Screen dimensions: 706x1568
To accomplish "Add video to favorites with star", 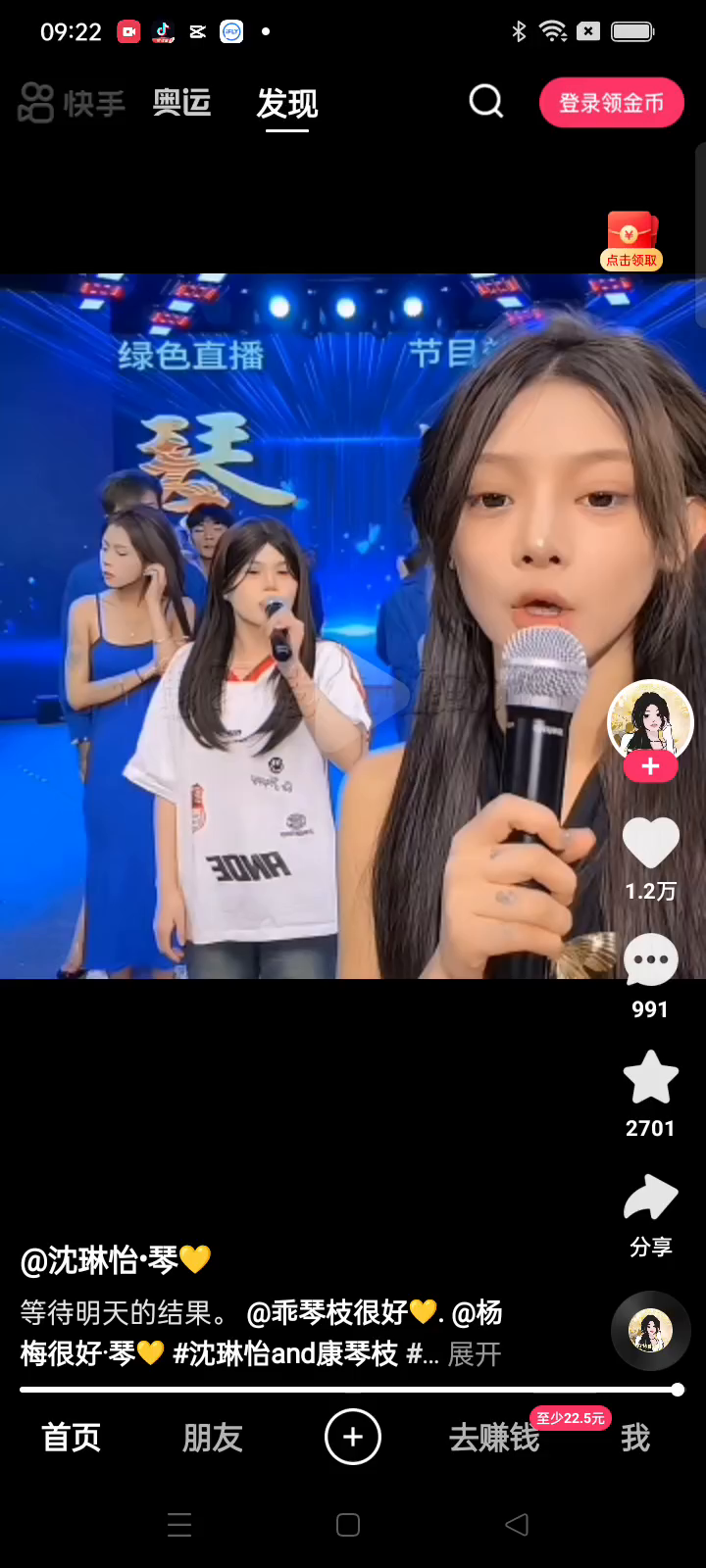I will (x=650, y=1079).
